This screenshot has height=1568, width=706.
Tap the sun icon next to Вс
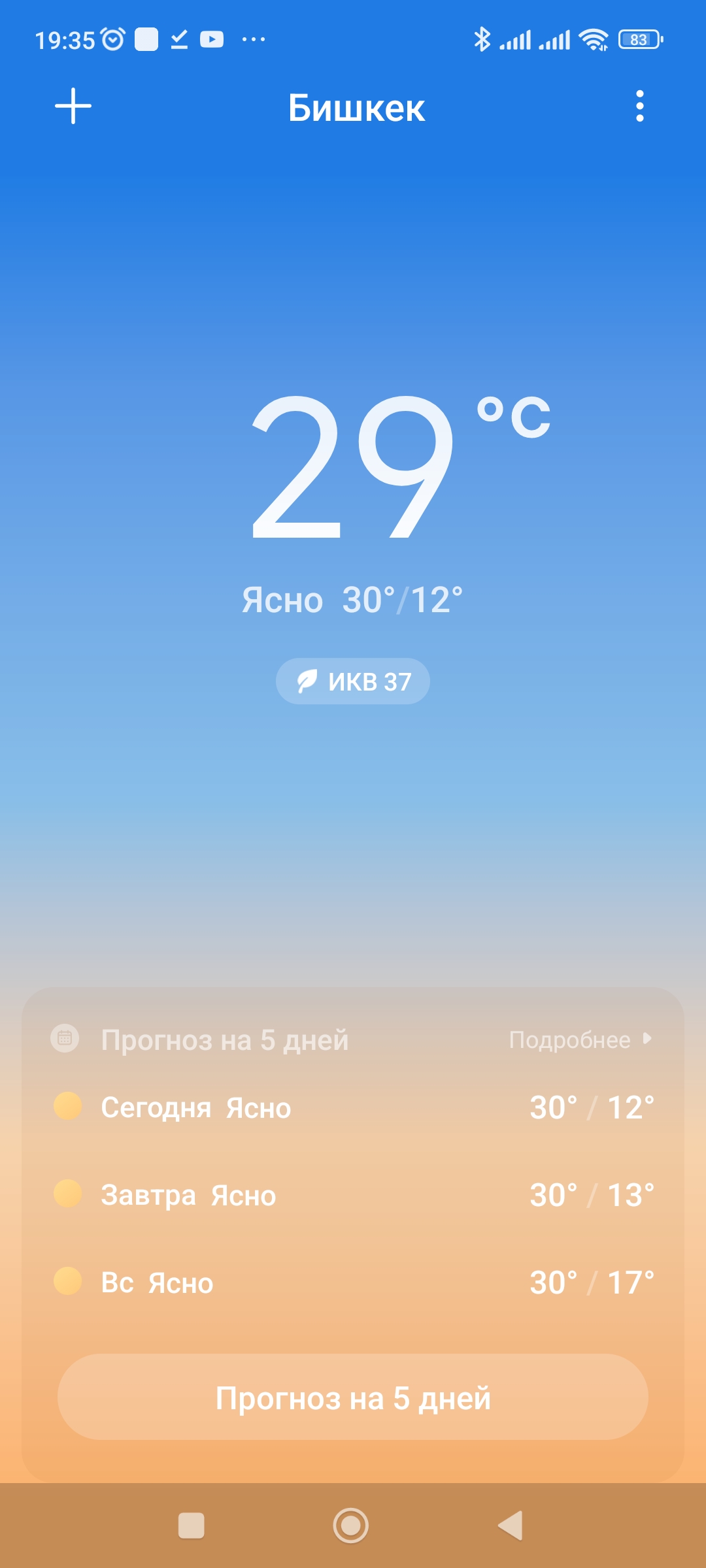67,1282
